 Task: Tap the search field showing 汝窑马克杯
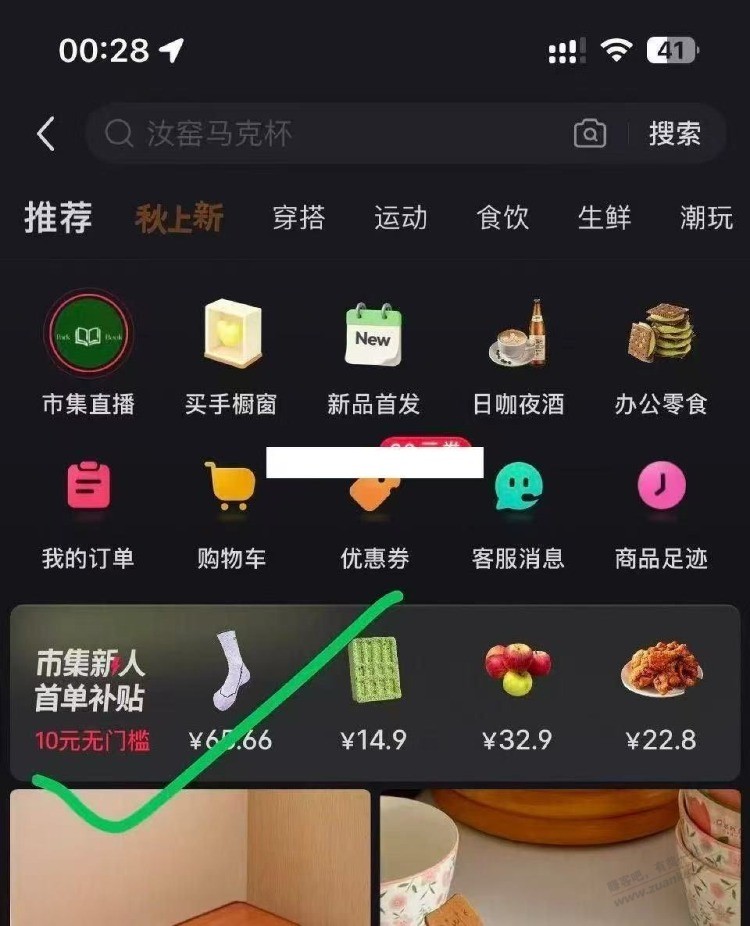(x=330, y=134)
